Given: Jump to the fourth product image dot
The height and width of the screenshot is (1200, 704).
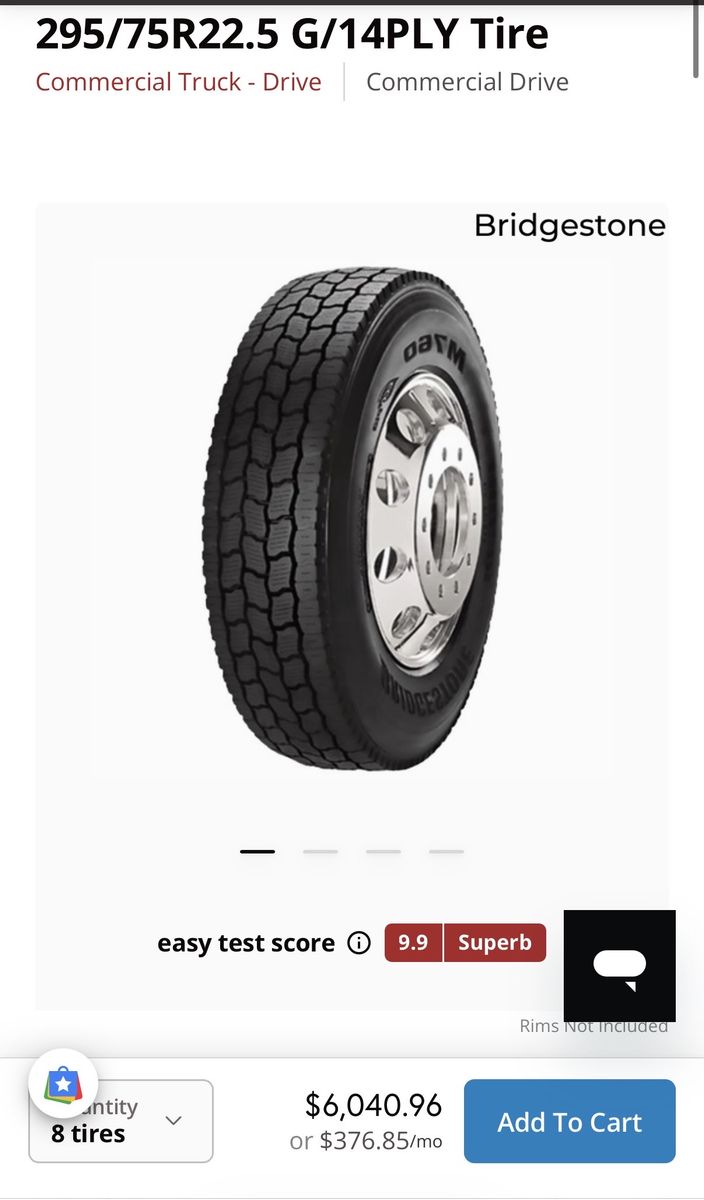Looking at the screenshot, I should [x=446, y=852].
